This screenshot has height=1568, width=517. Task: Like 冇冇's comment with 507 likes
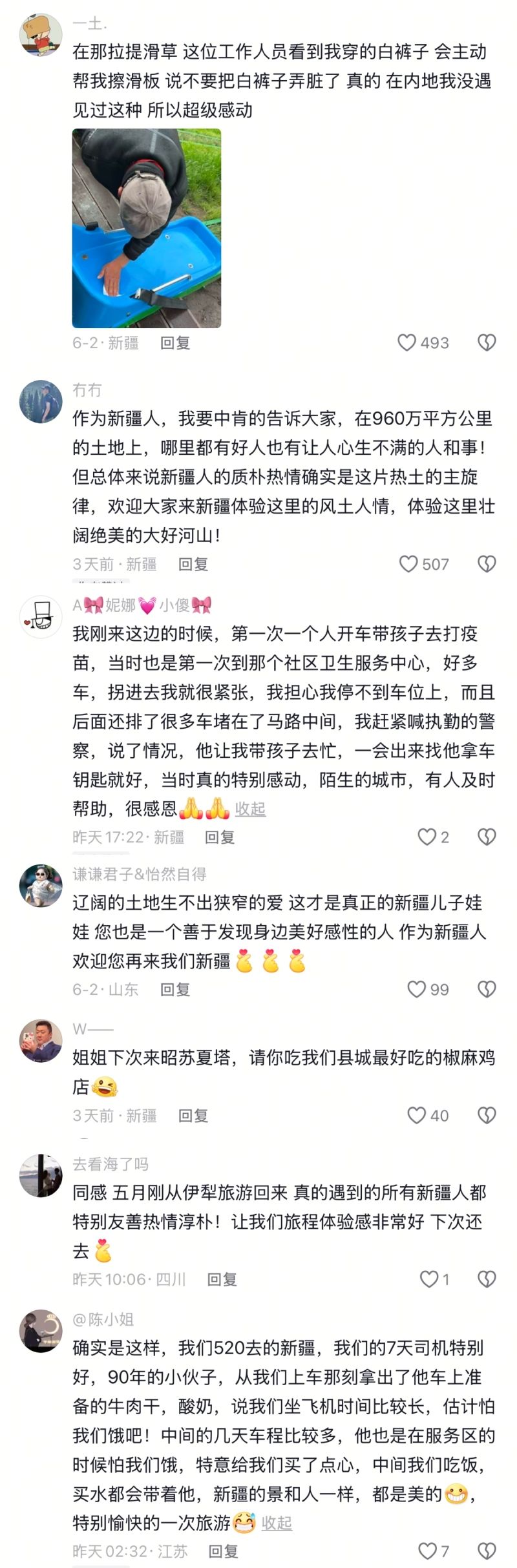click(x=408, y=564)
